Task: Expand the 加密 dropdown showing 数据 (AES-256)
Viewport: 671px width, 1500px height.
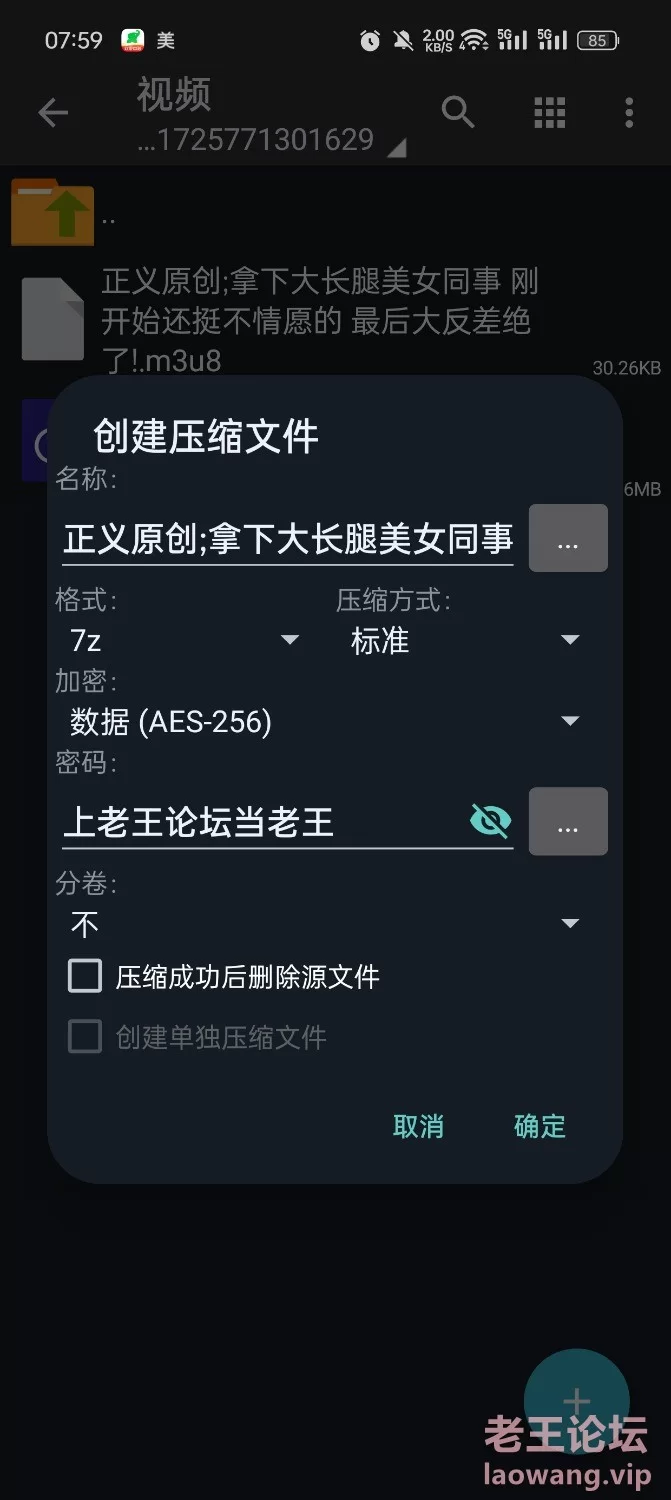Action: click(325, 721)
